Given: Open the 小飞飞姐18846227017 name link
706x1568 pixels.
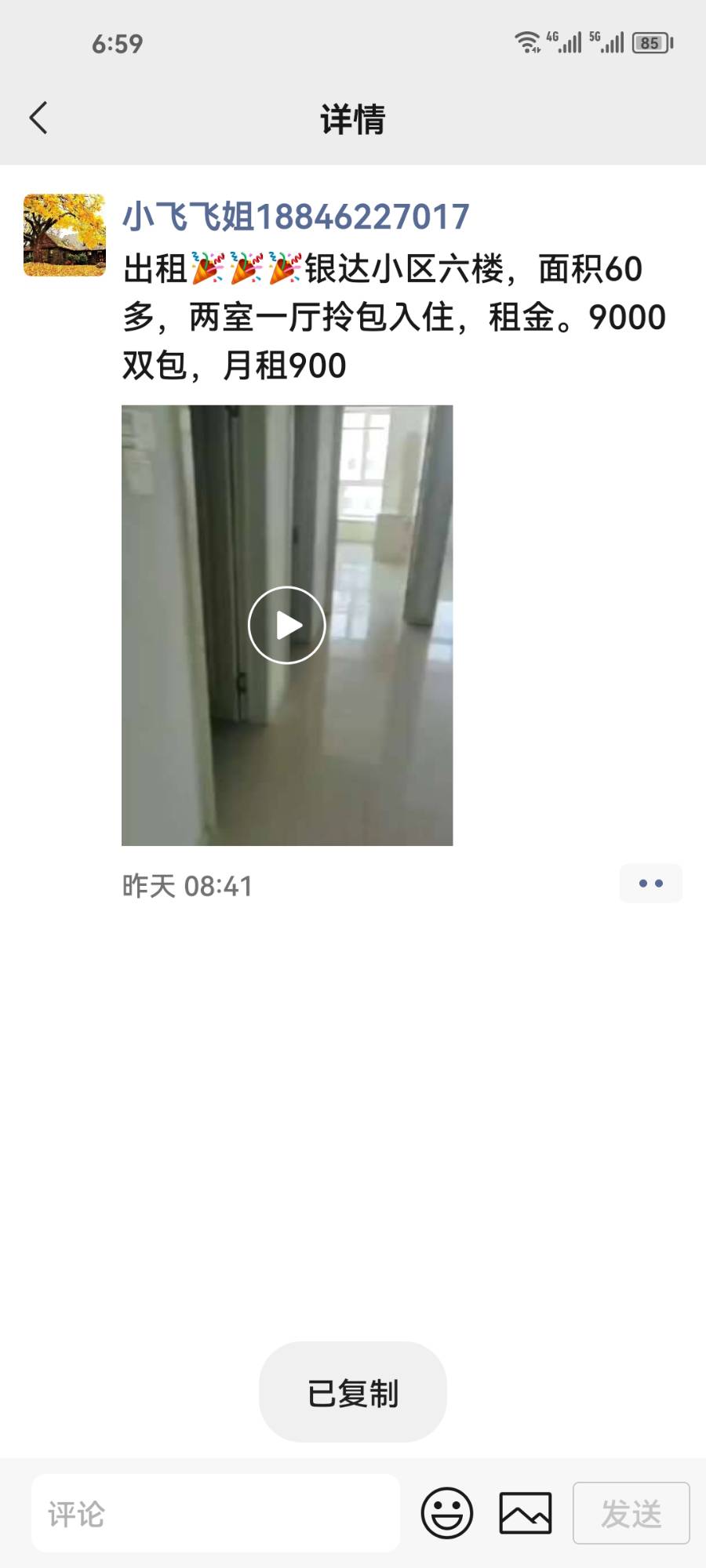Looking at the screenshot, I should [x=296, y=217].
